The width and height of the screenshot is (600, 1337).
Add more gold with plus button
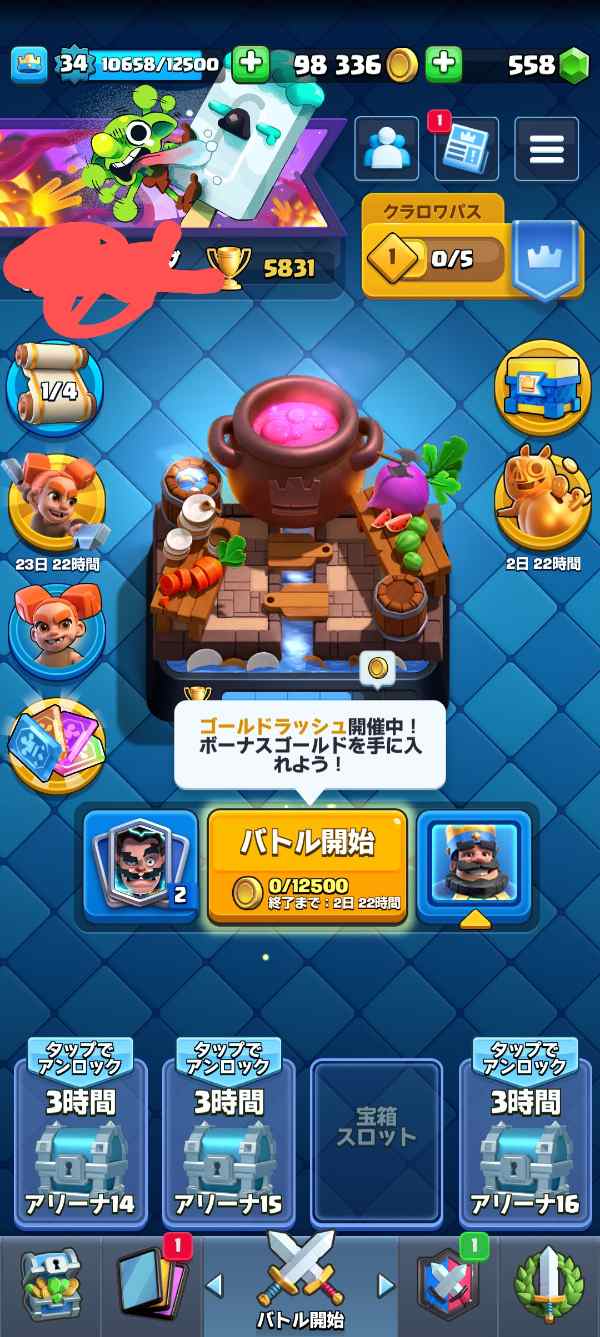click(251, 65)
